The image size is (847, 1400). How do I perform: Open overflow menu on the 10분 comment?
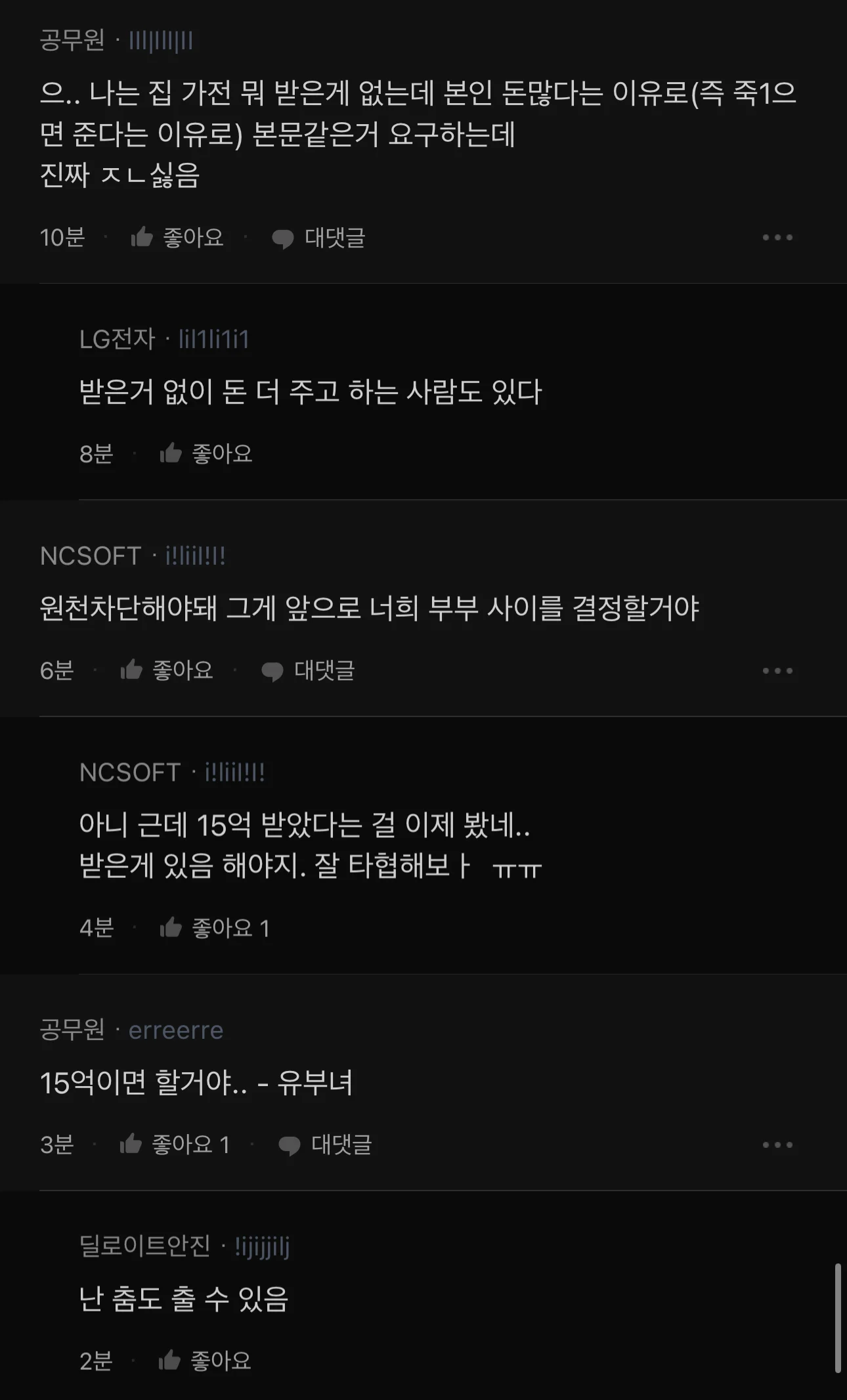(x=777, y=237)
